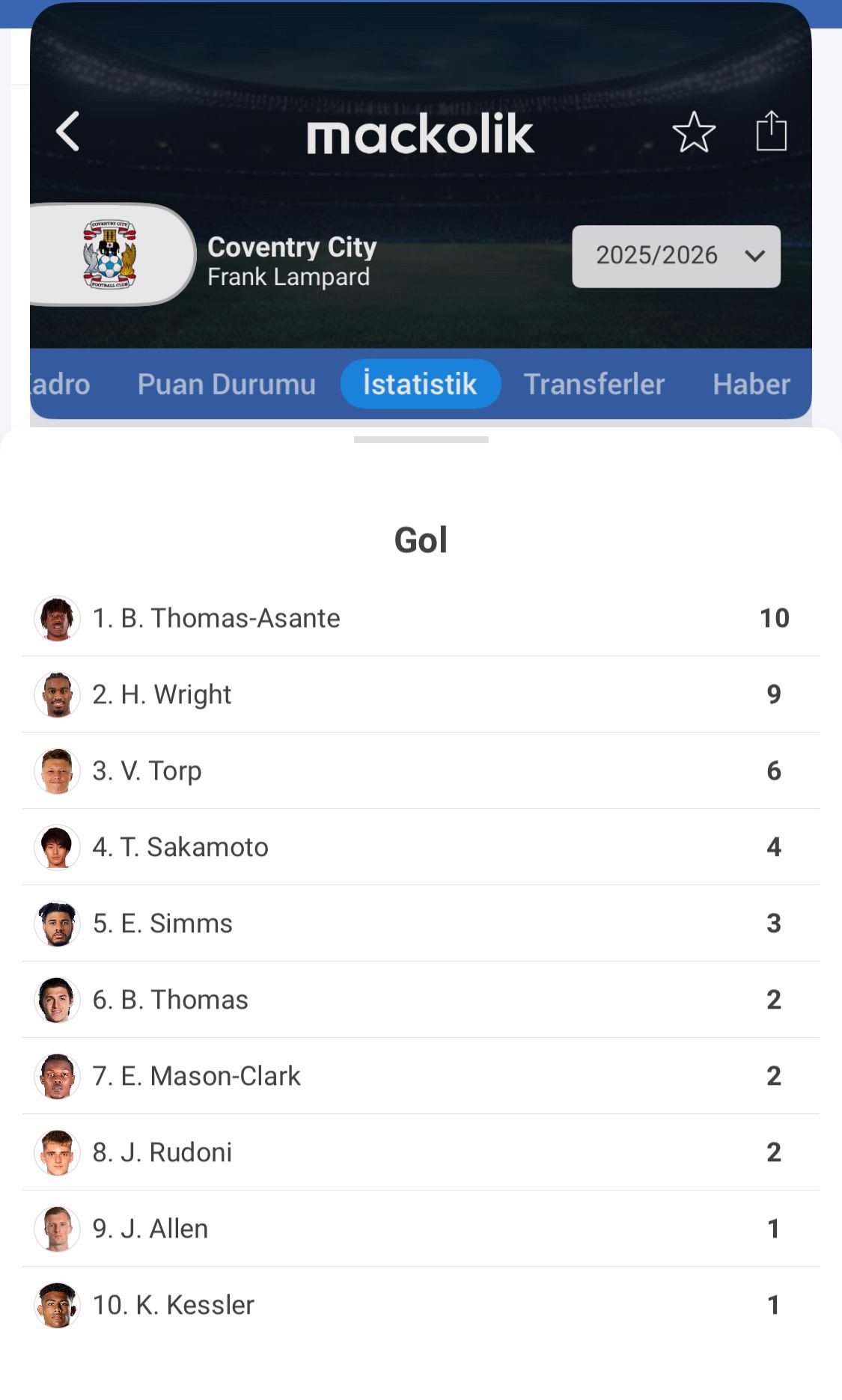Share this team page
Screen dimensions: 842x1400
(x=771, y=132)
